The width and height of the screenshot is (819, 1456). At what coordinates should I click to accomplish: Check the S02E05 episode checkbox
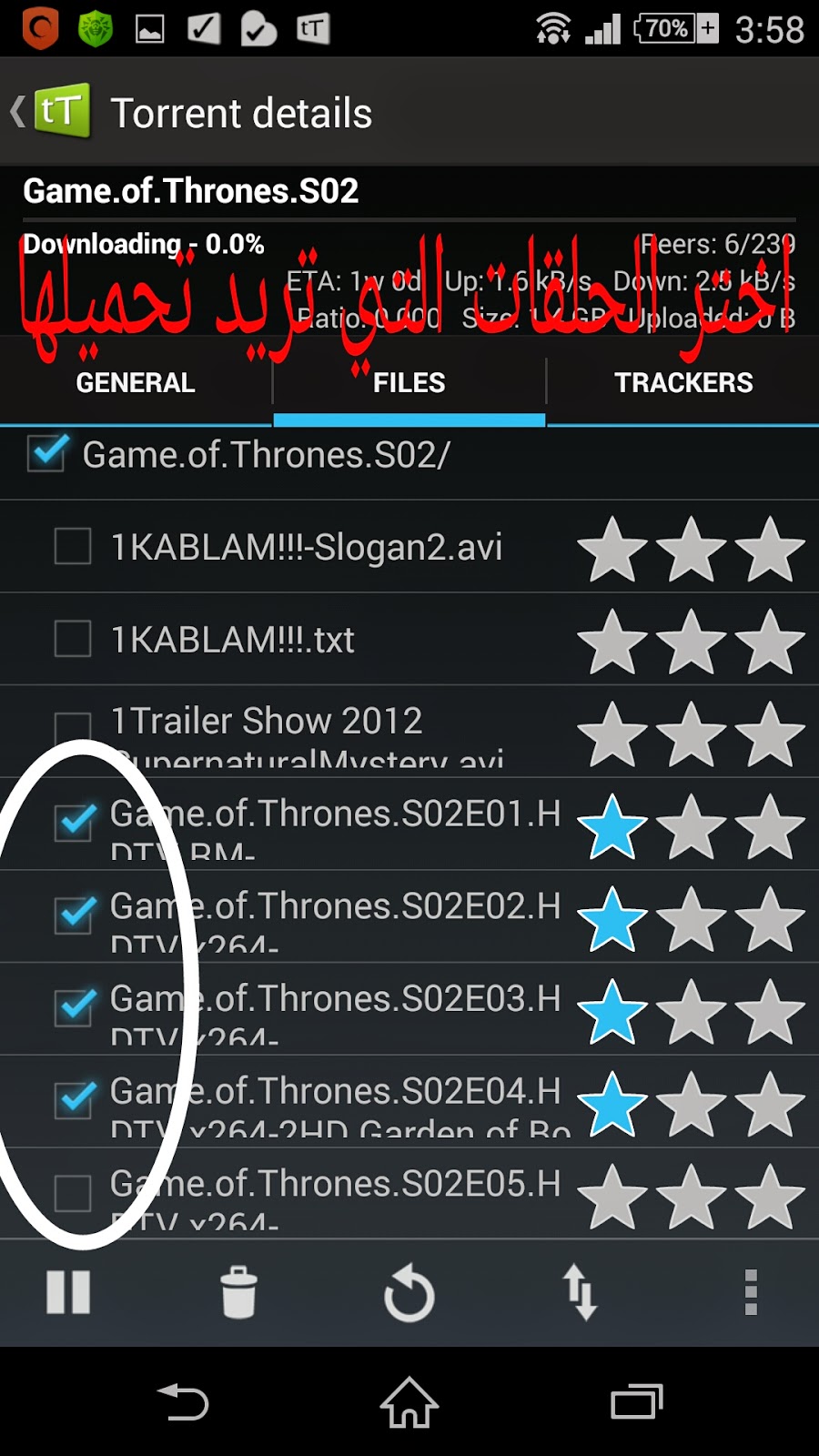73,1192
